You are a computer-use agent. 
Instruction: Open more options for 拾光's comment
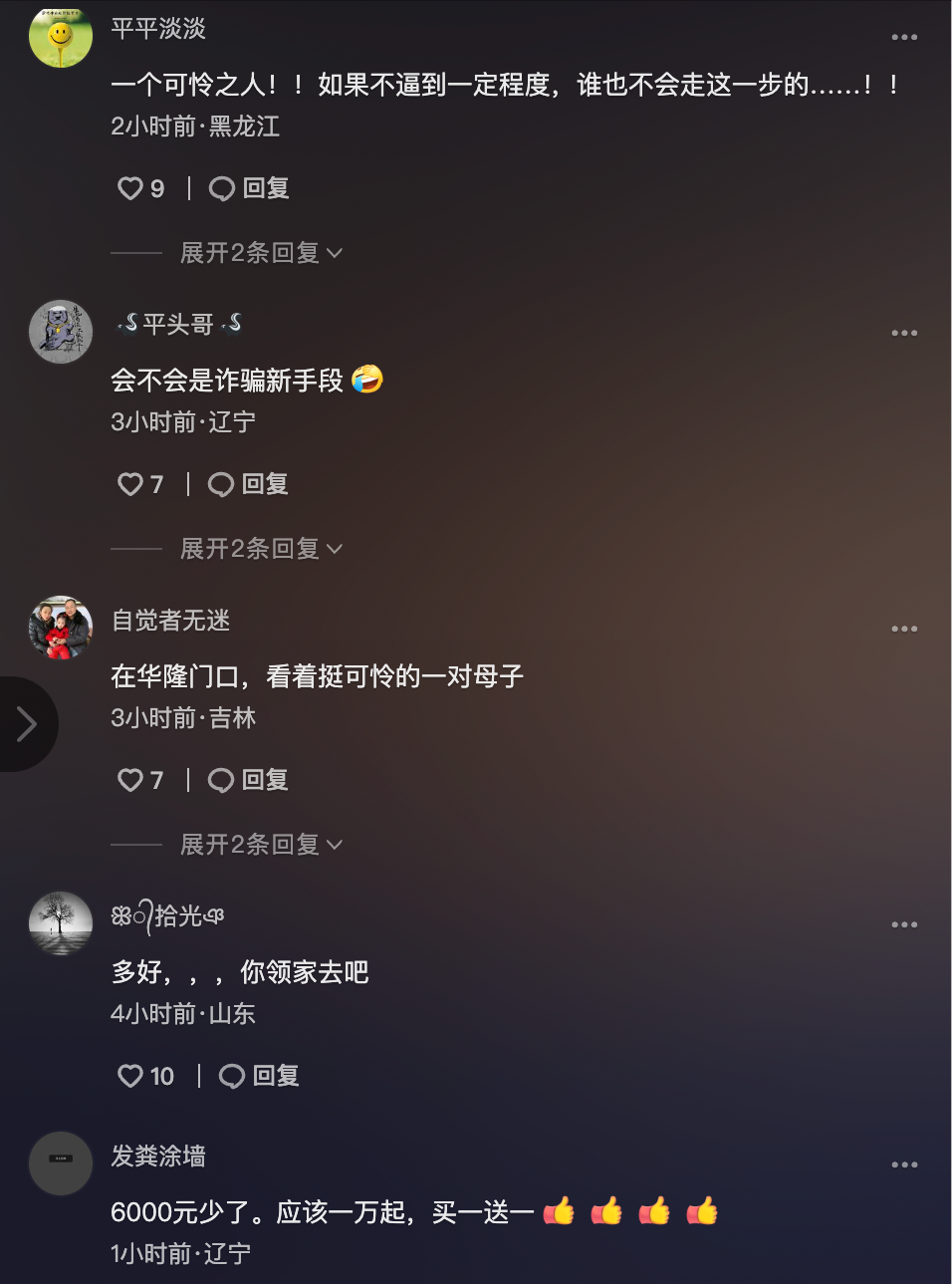click(904, 925)
